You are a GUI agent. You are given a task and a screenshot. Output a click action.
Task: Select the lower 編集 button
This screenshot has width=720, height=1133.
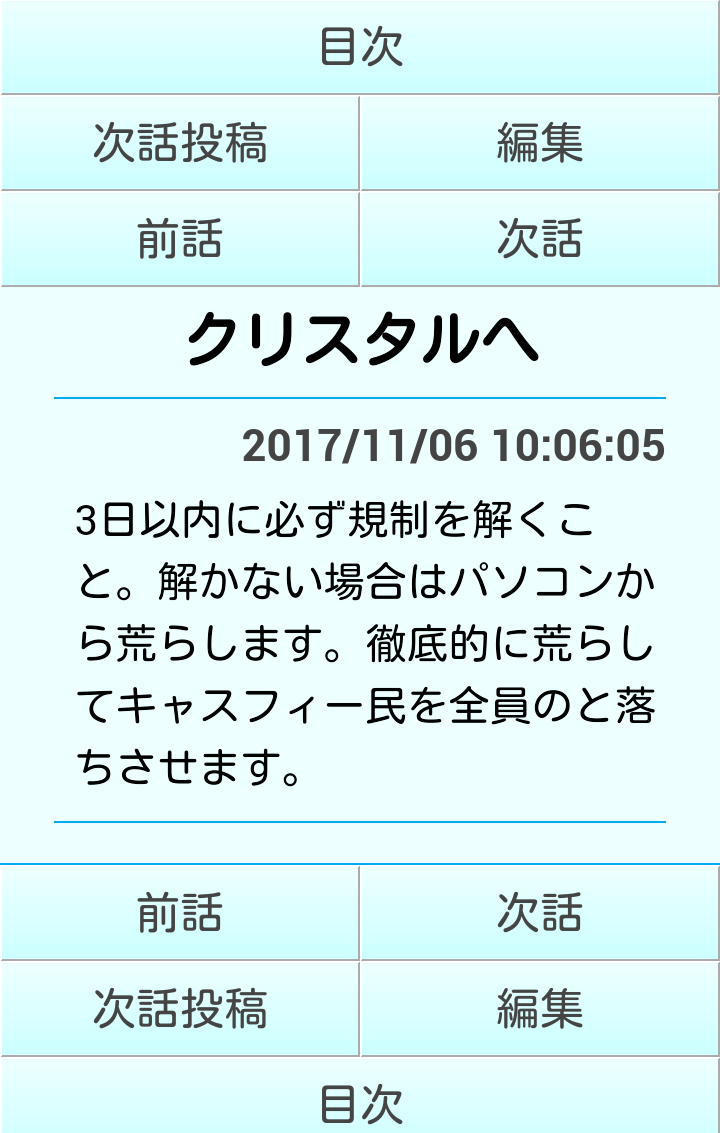click(x=540, y=1009)
